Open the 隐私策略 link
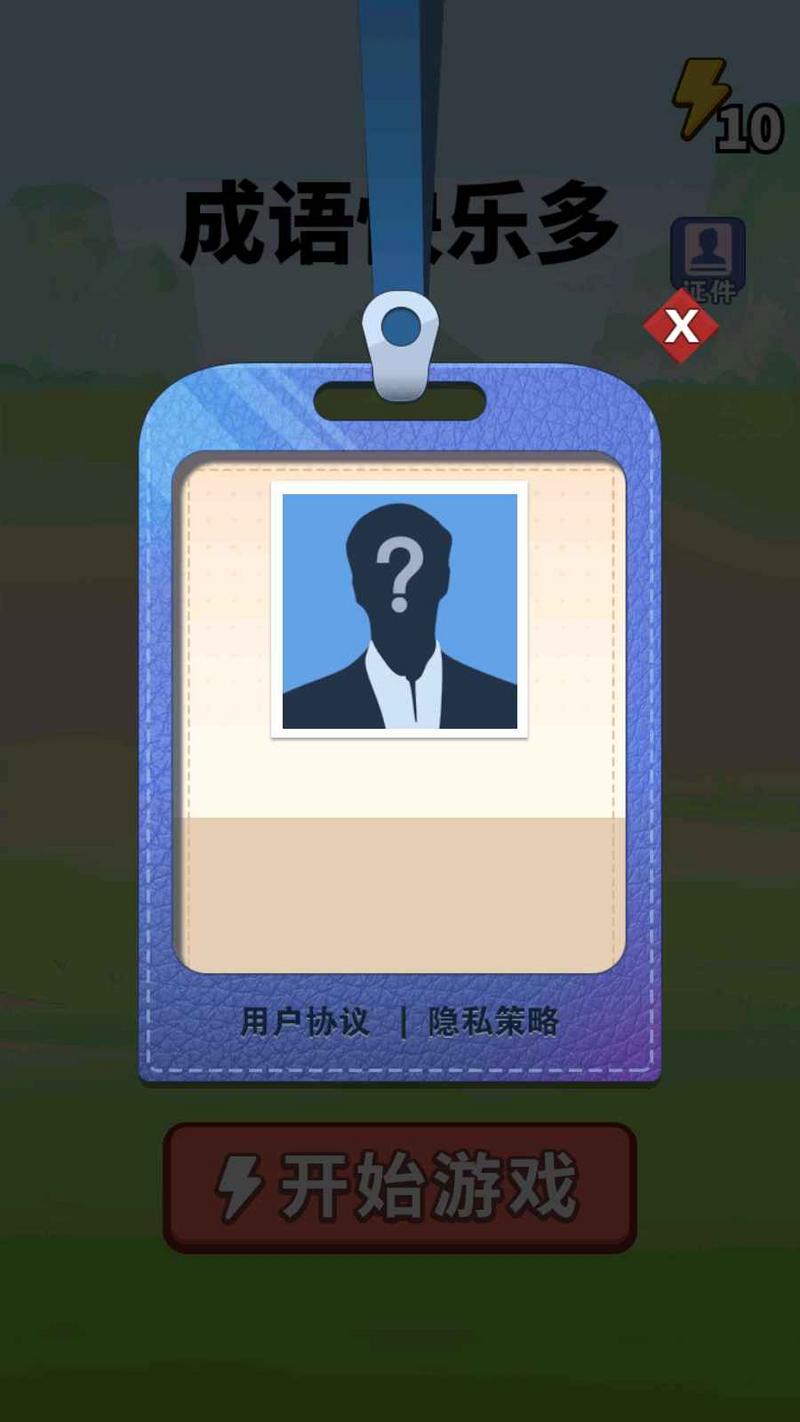The image size is (800, 1422). [x=493, y=1022]
